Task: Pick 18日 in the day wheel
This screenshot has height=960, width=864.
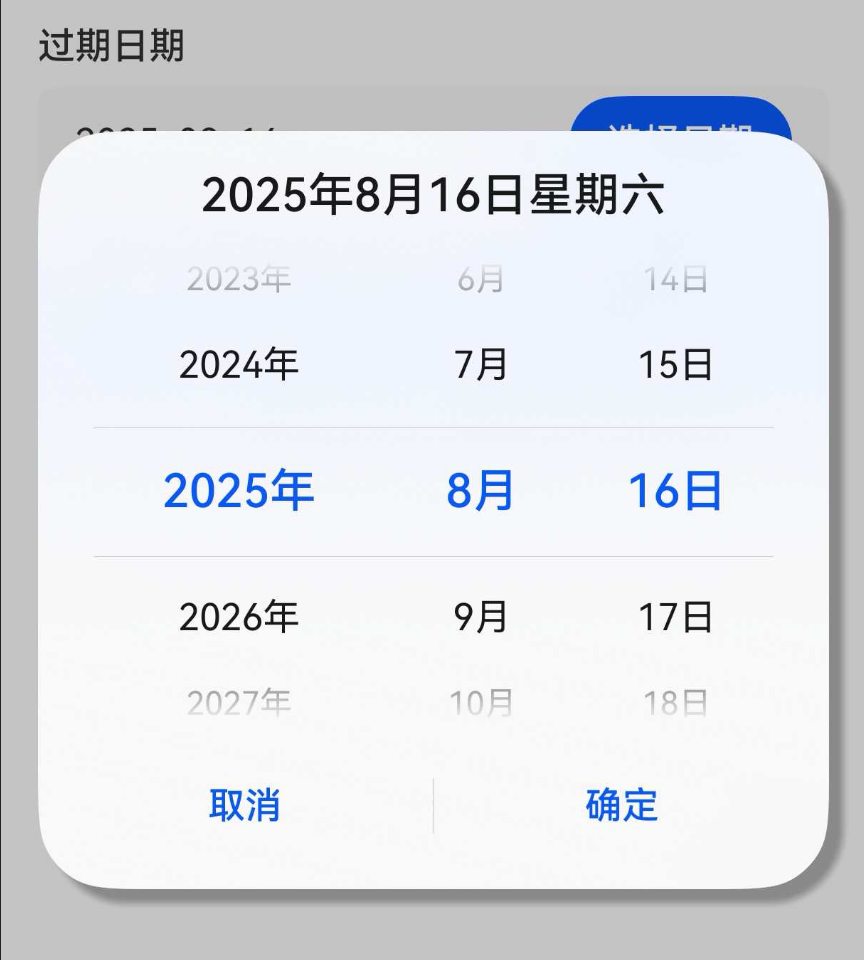Action: point(675,704)
